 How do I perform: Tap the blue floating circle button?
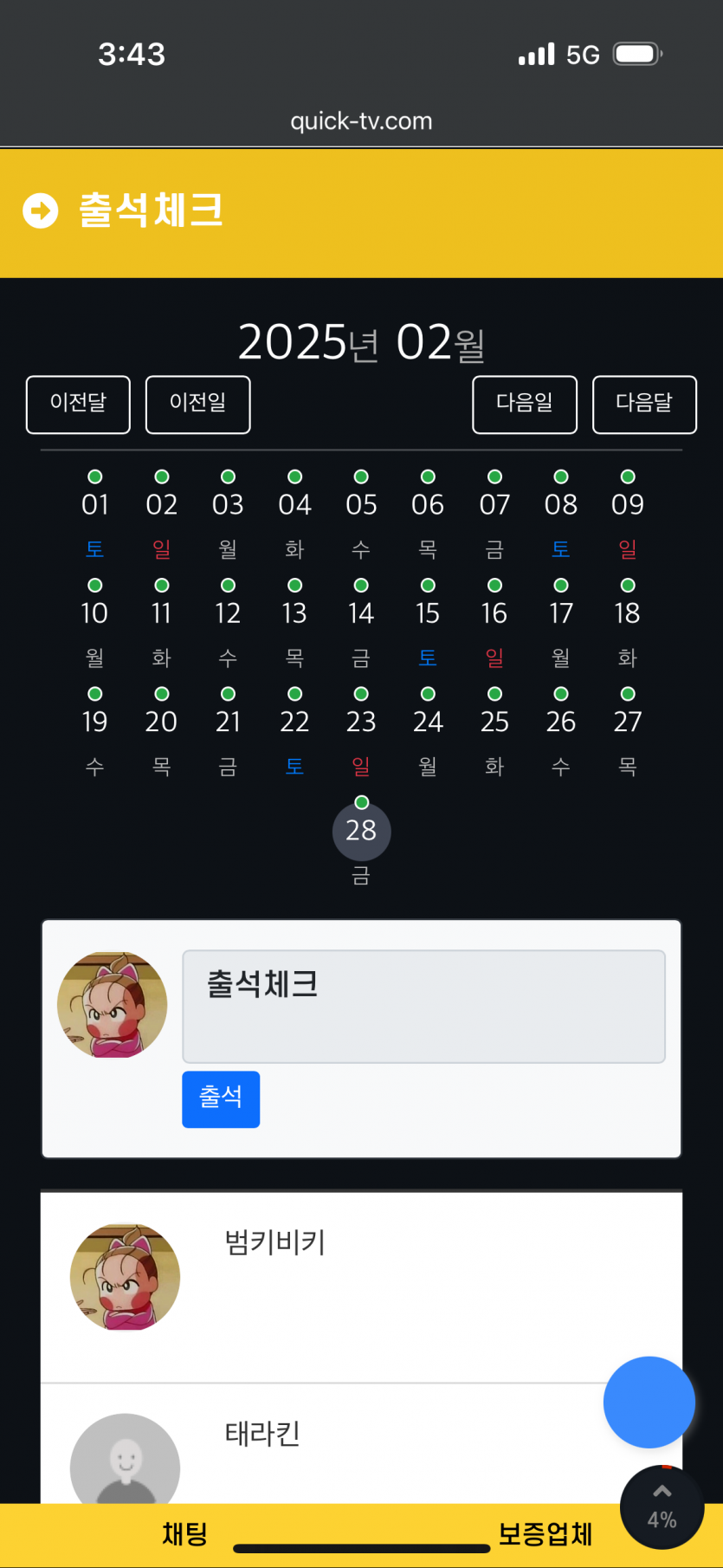[x=649, y=1402]
